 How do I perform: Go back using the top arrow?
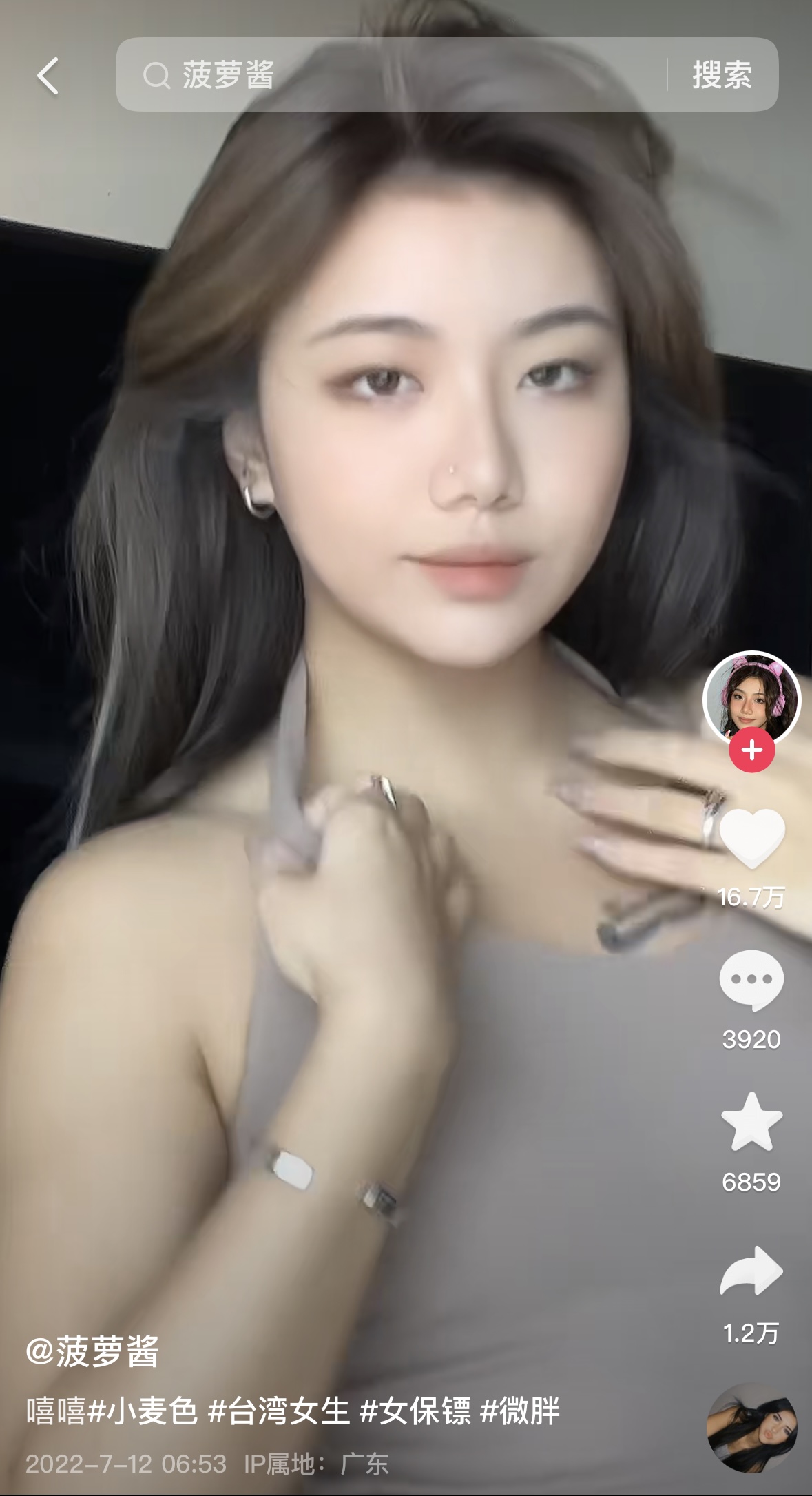pos(48,75)
